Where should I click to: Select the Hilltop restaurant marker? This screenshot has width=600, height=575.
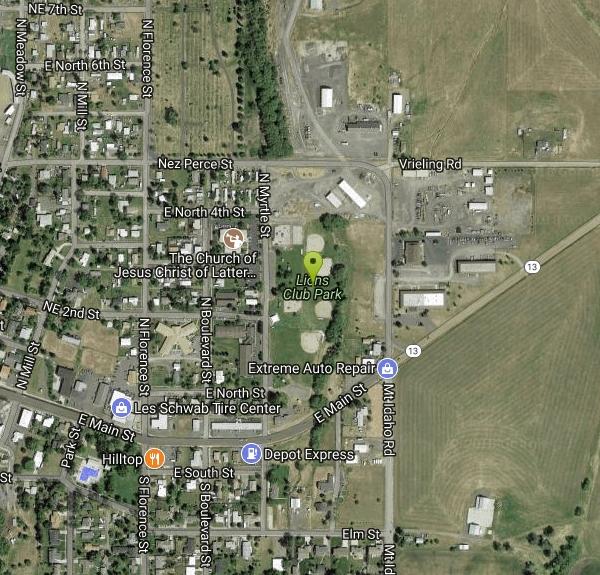154,457
